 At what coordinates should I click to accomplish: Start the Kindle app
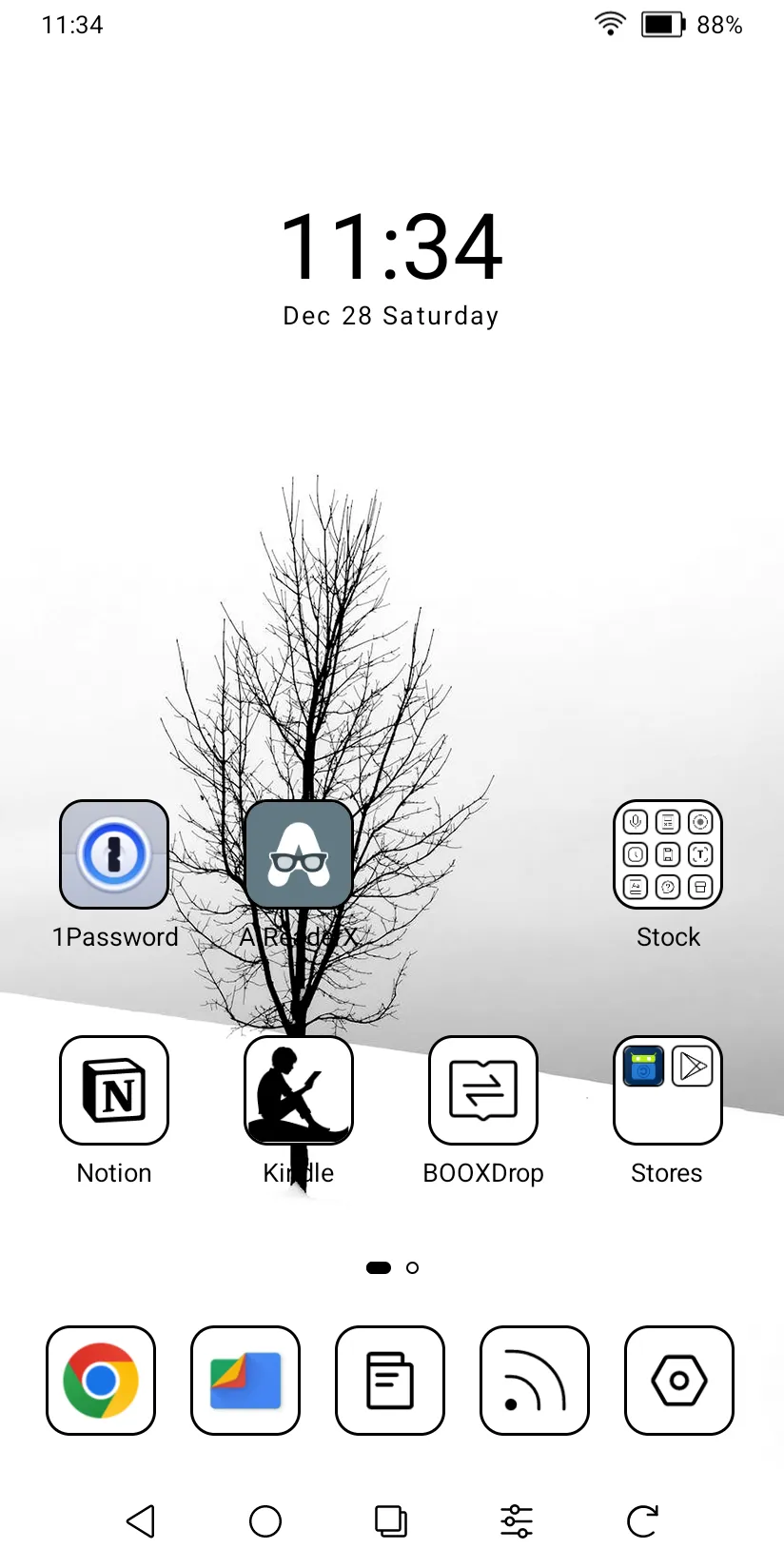pos(299,1090)
